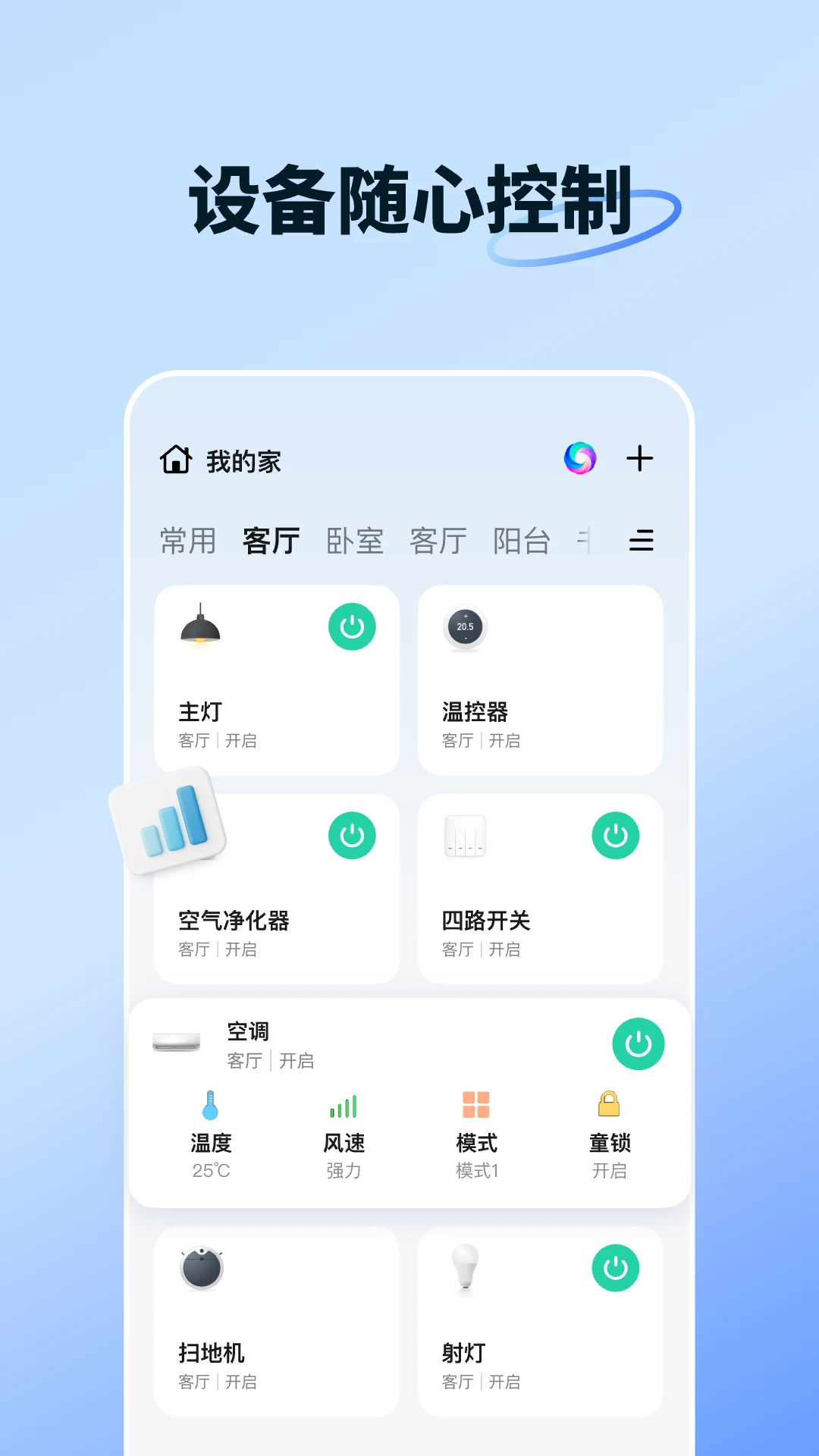
Task: Tap the + button to add a device
Action: pos(641,458)
